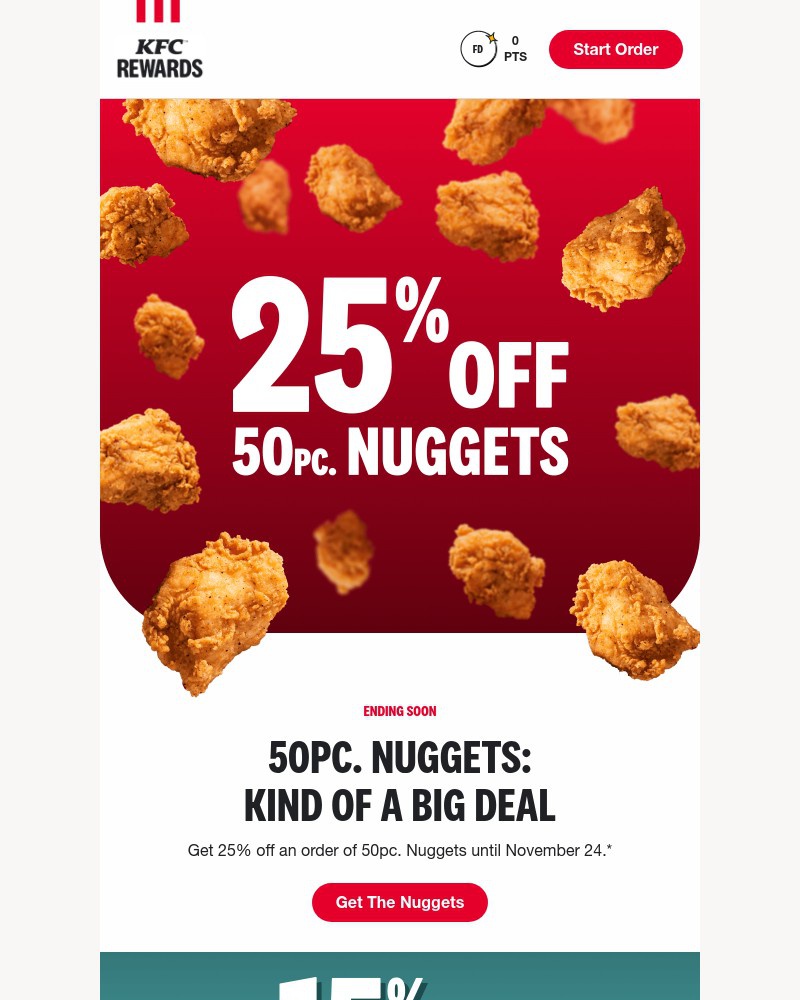Click the disclaimer asterisk after November 24
The image size is (800, 1000).
[x=609, y=850]
